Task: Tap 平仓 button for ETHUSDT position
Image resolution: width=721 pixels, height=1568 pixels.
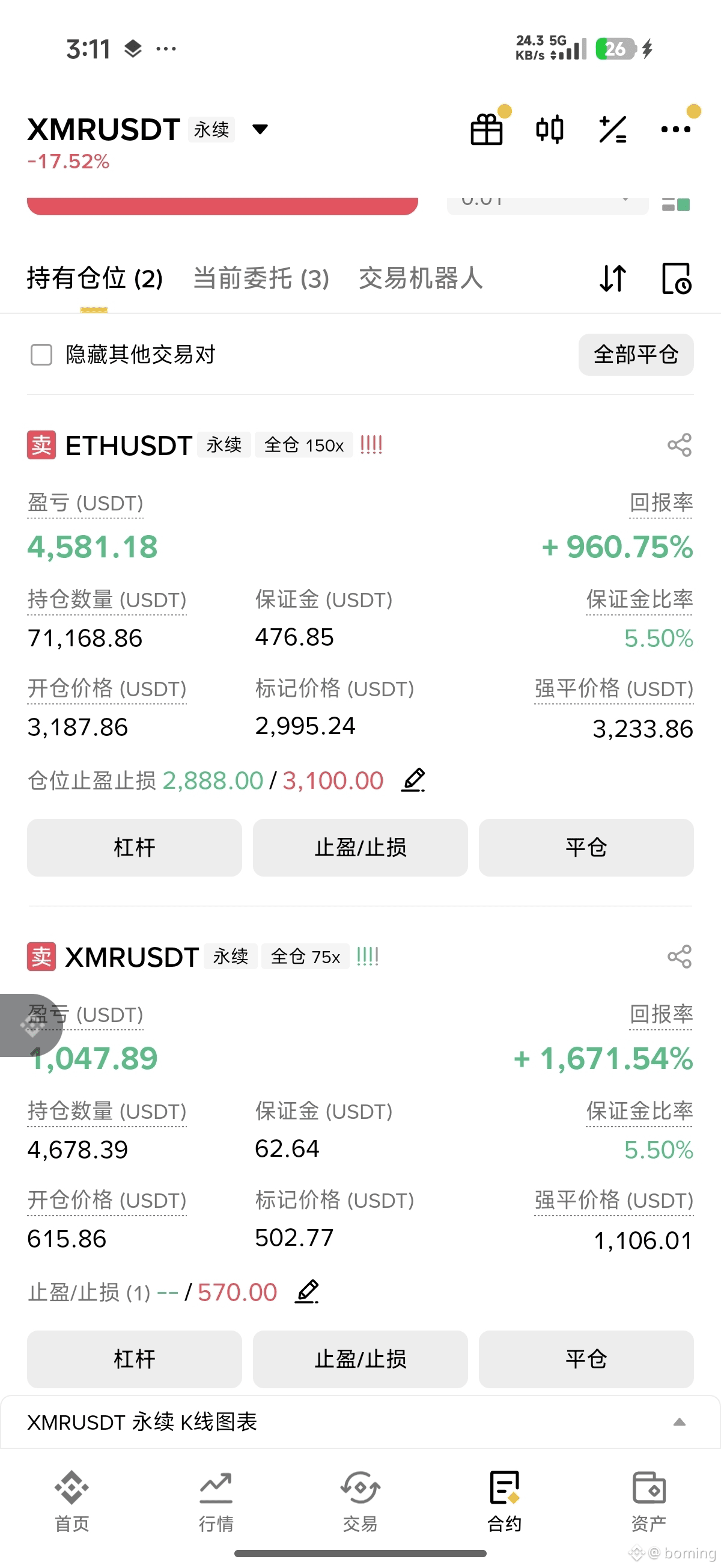Action: tap(586, 847)
